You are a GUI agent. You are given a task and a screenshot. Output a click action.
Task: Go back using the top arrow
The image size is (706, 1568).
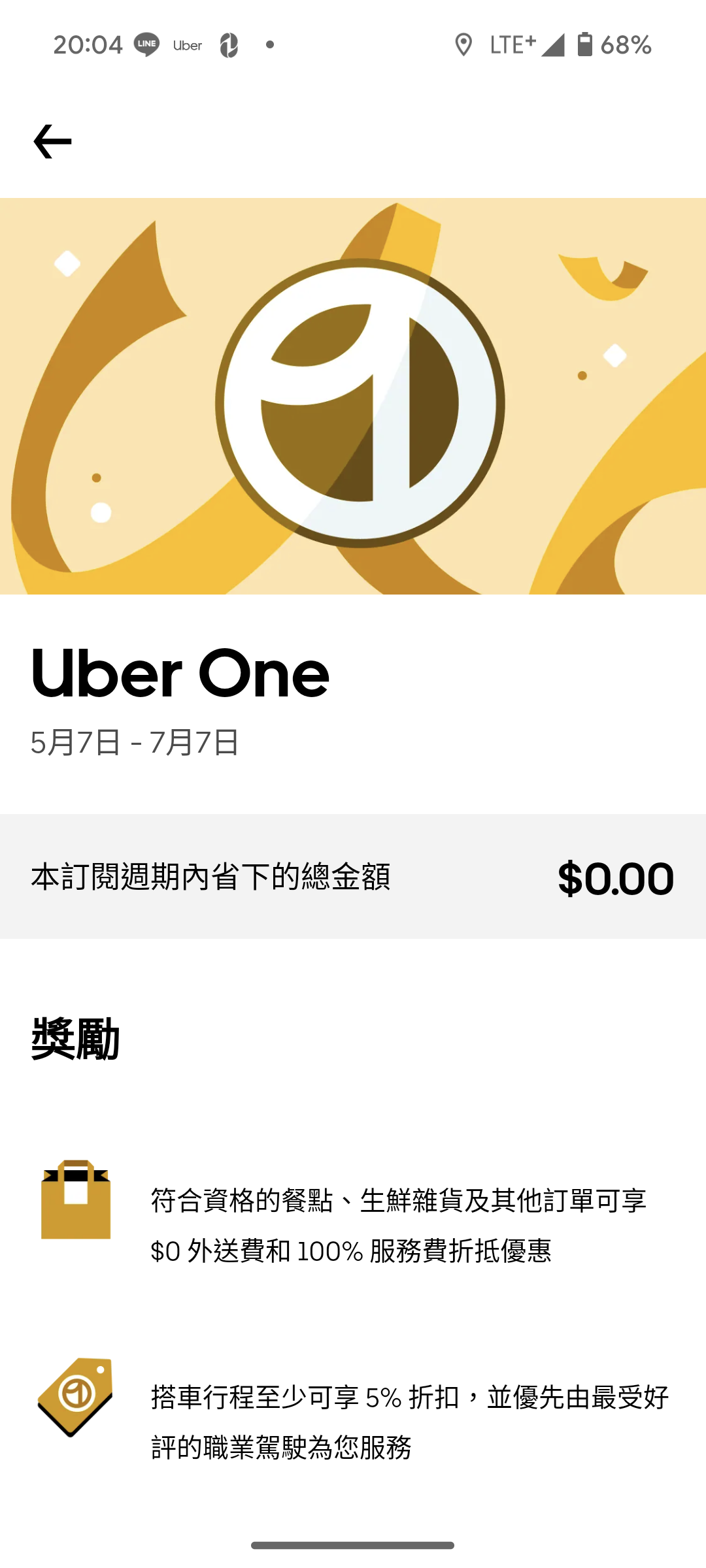tap(52, 141)
